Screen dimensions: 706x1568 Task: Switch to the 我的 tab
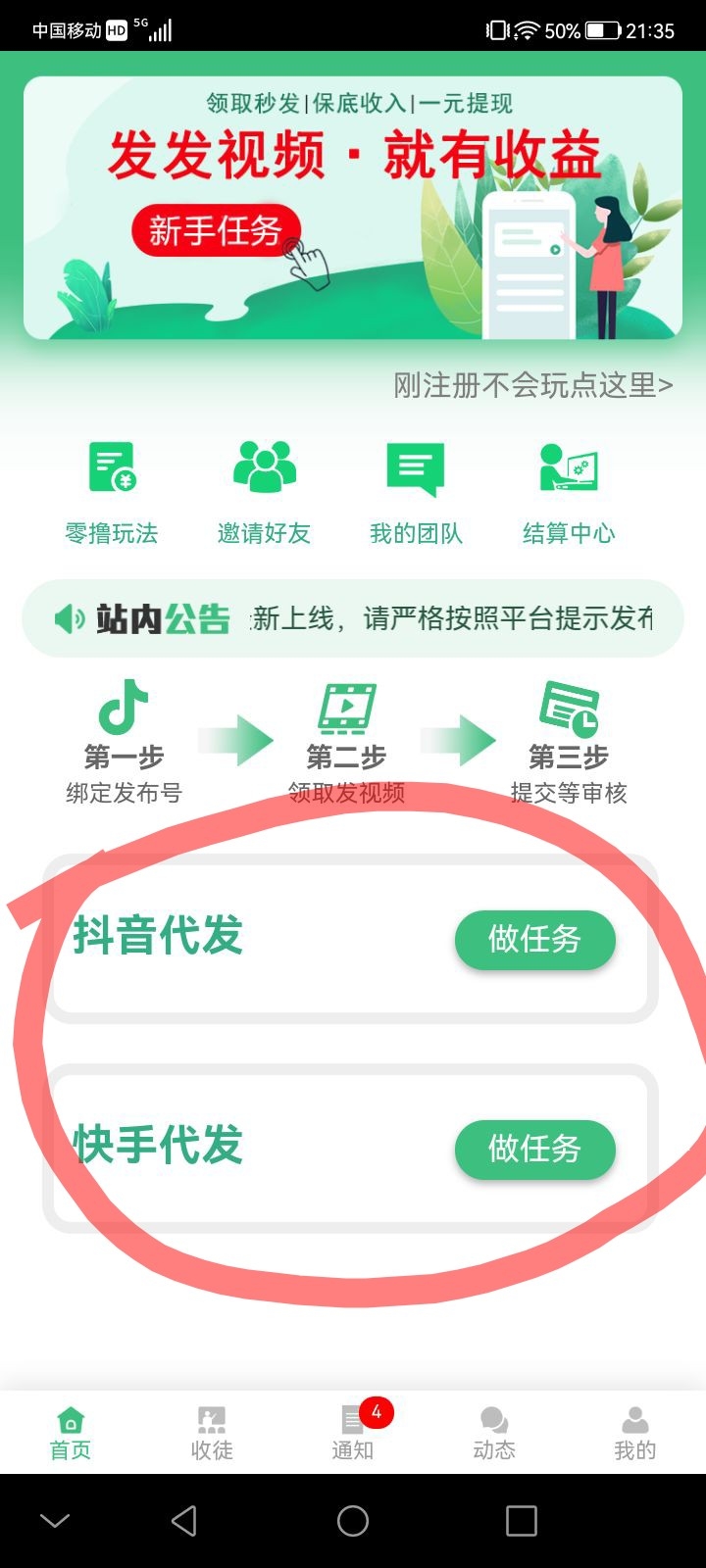(x=635, y=1434)
